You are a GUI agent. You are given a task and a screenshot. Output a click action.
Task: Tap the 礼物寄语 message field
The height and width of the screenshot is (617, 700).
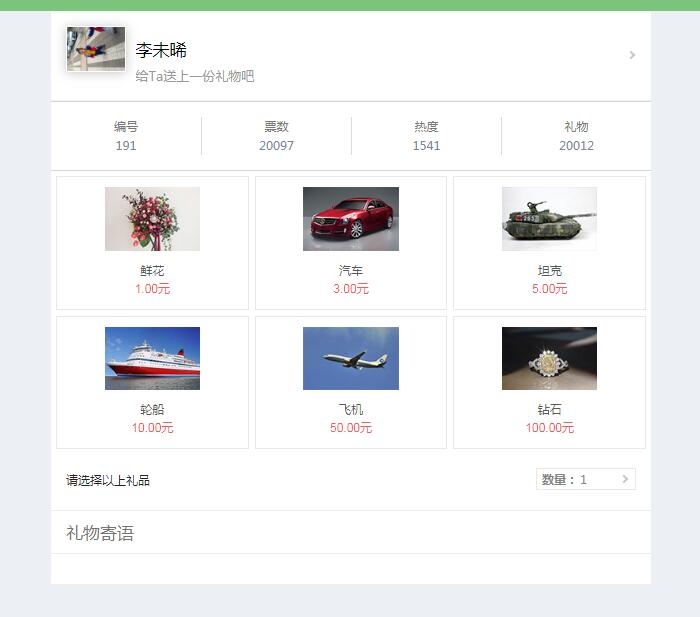click(350, 568)
